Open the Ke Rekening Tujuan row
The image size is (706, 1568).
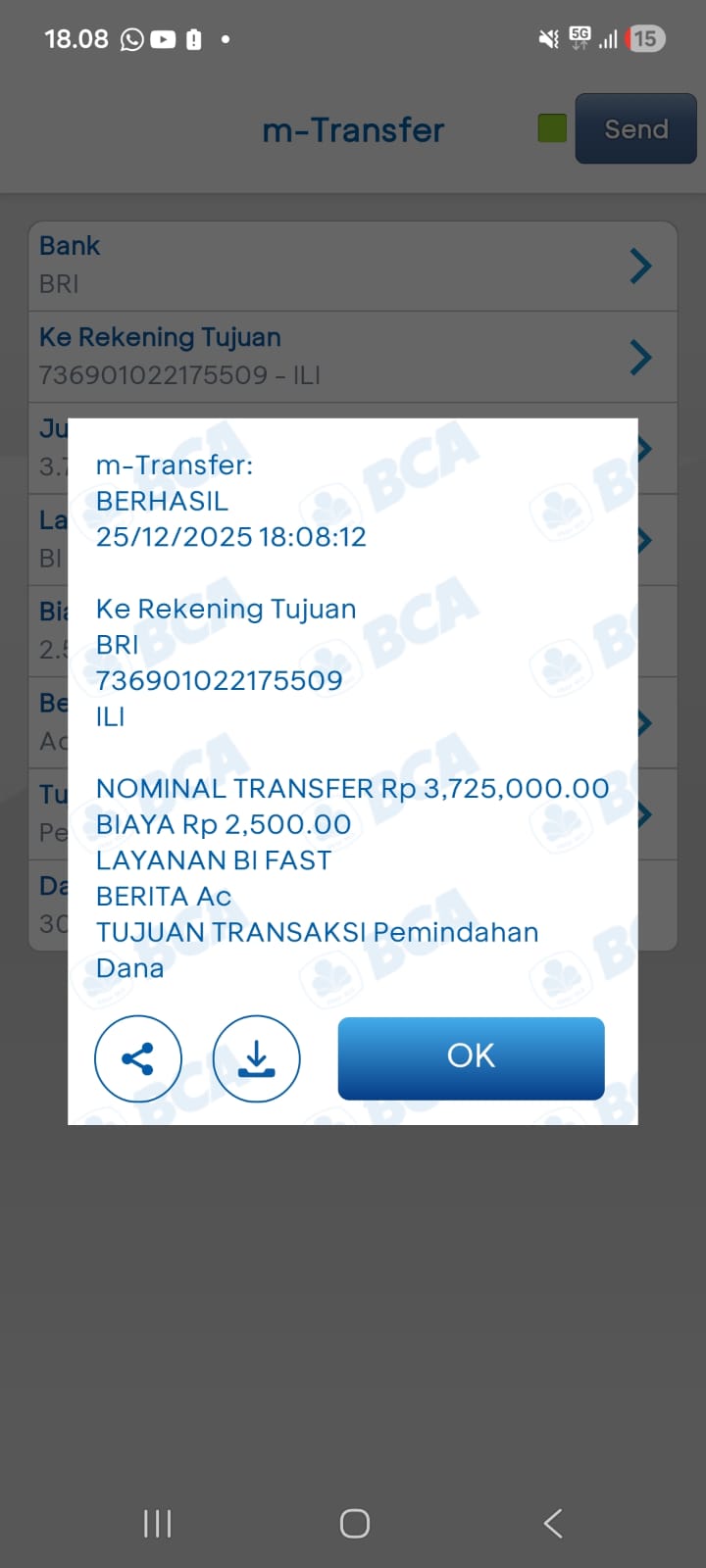(353, 357)
